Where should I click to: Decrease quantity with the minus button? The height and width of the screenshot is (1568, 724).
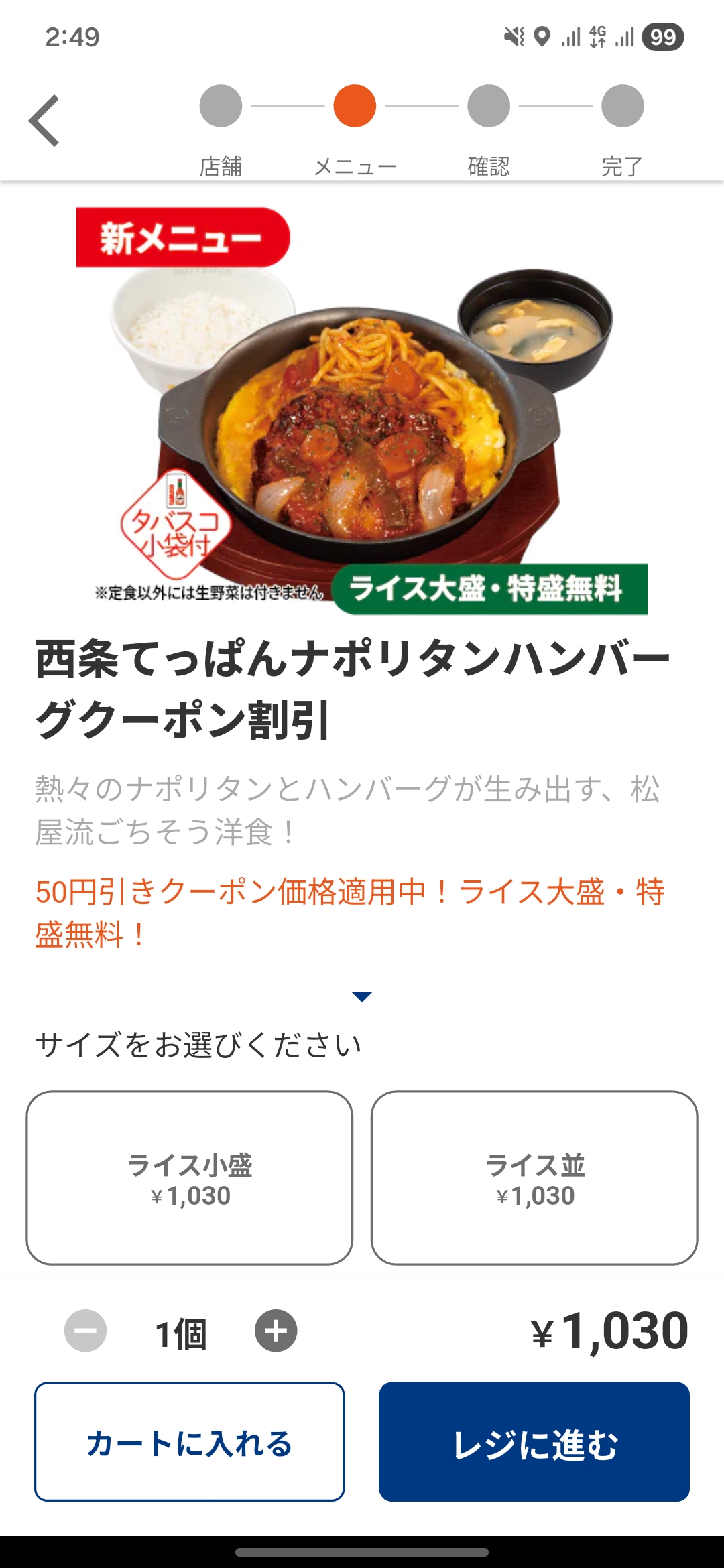85,1330
